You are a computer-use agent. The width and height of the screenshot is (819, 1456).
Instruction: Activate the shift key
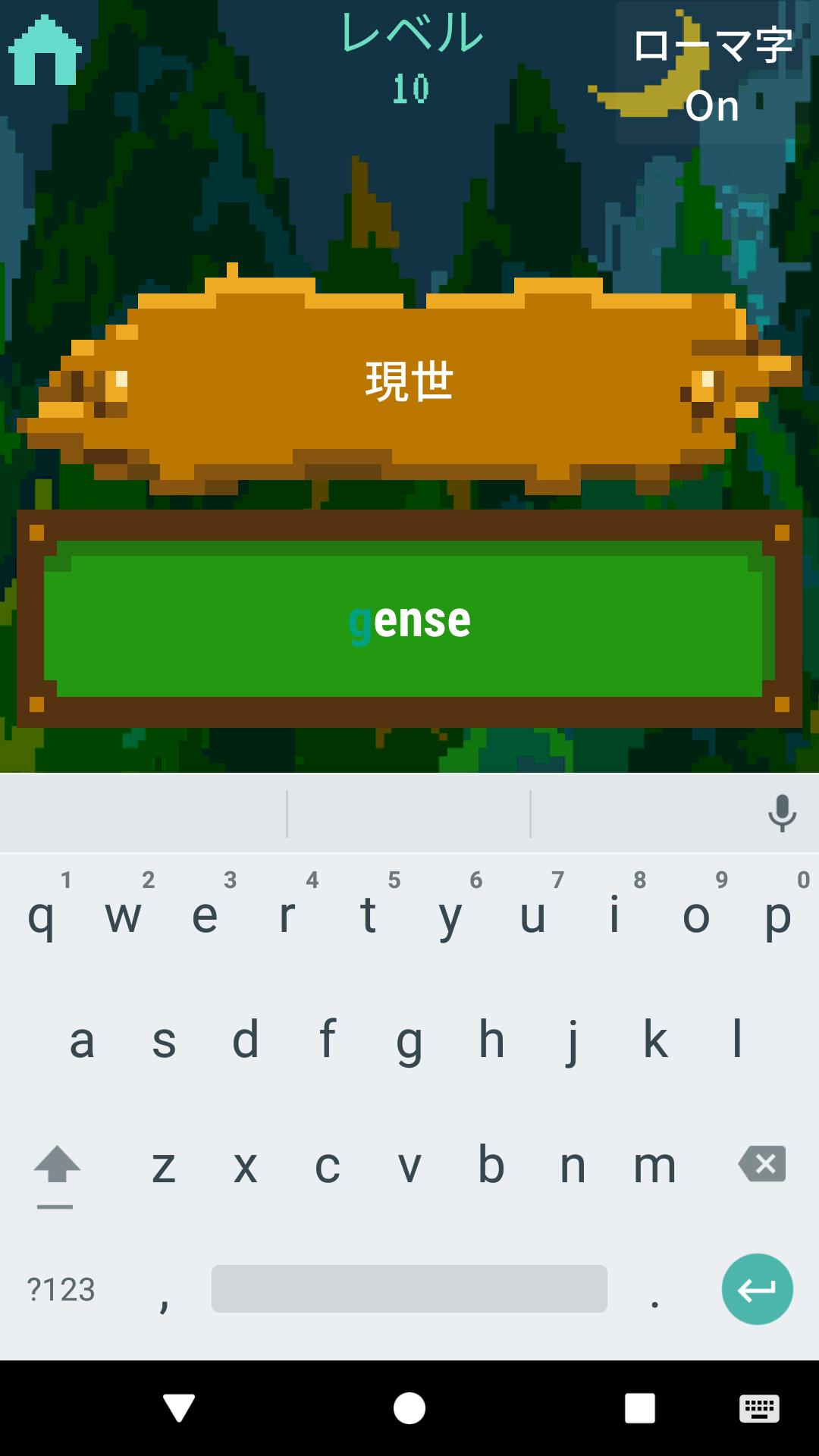[57, 1168]
